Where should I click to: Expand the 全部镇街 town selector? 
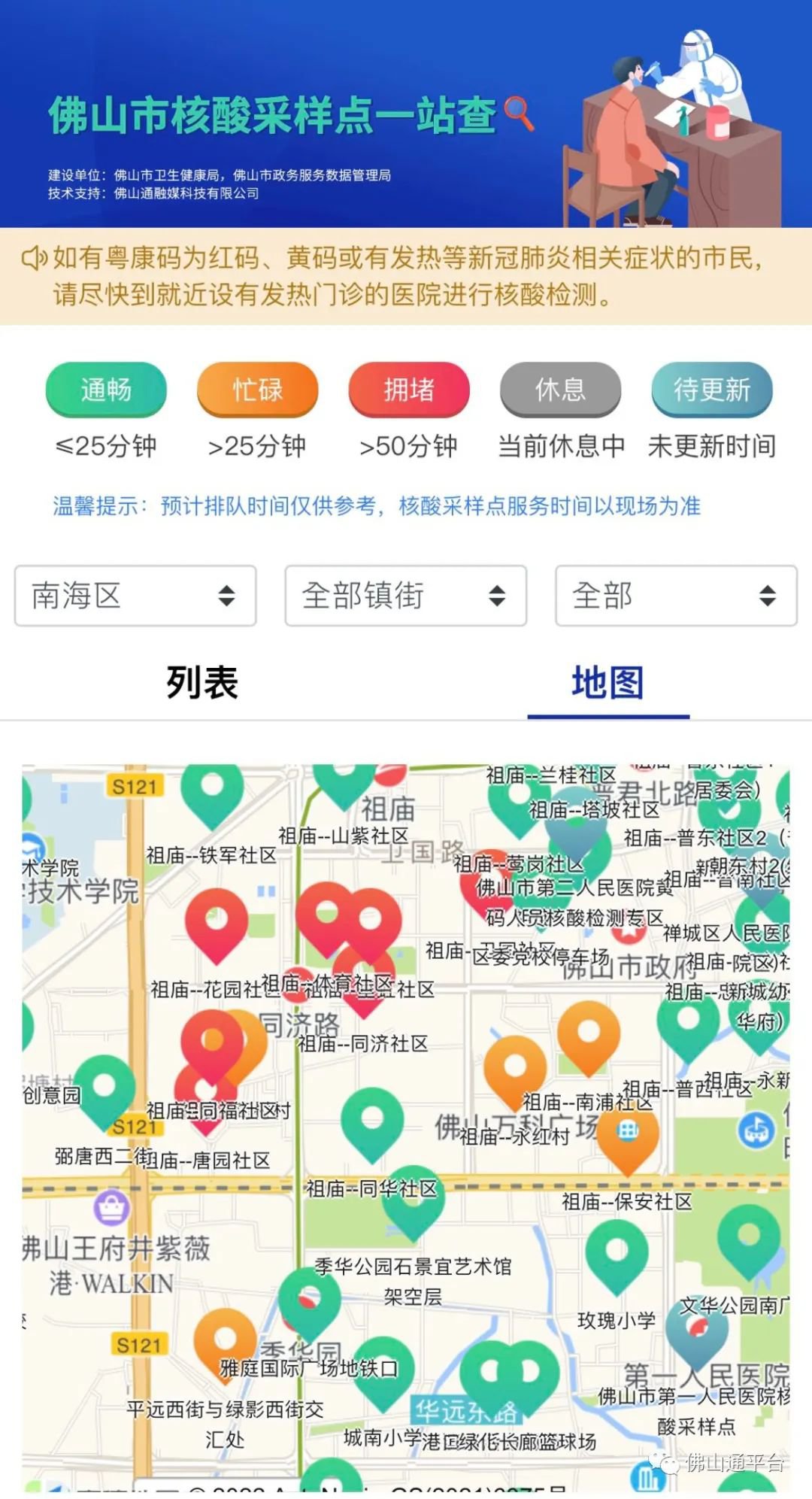[405, 596]
